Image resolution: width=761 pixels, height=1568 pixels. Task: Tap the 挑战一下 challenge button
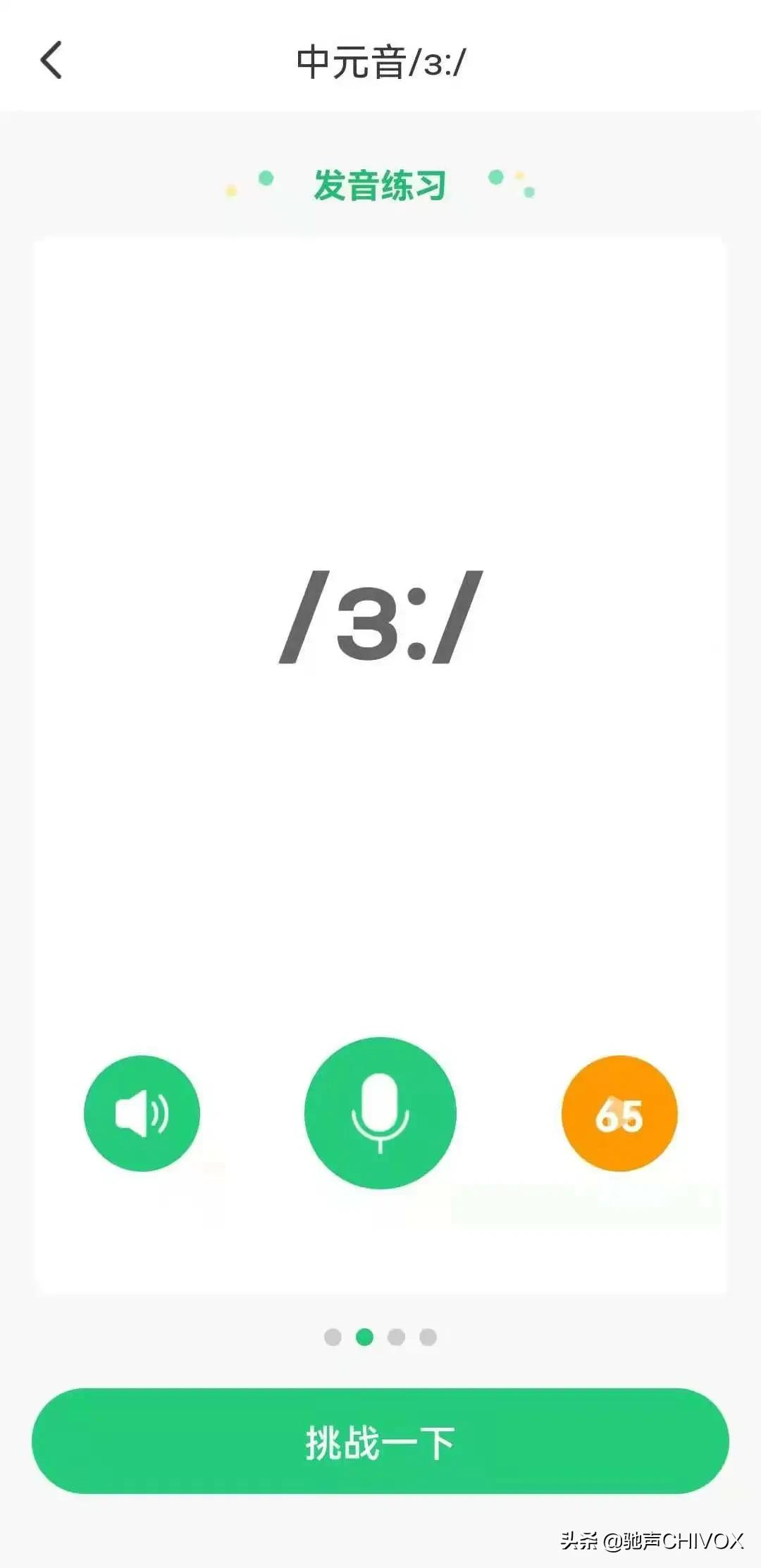click(x=380, y=1440)
